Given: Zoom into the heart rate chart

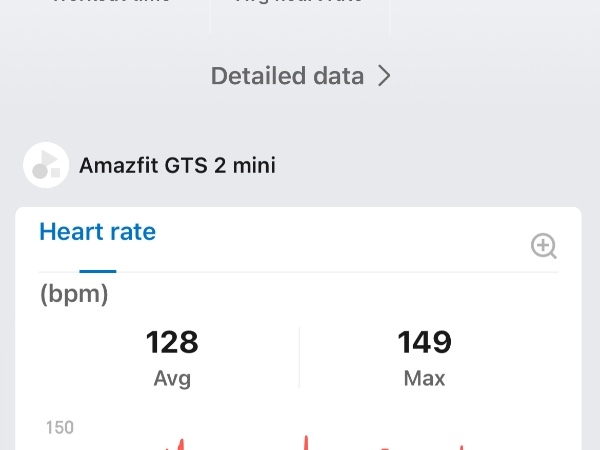Looking at the screenshot, I should [x=543, y=246].
